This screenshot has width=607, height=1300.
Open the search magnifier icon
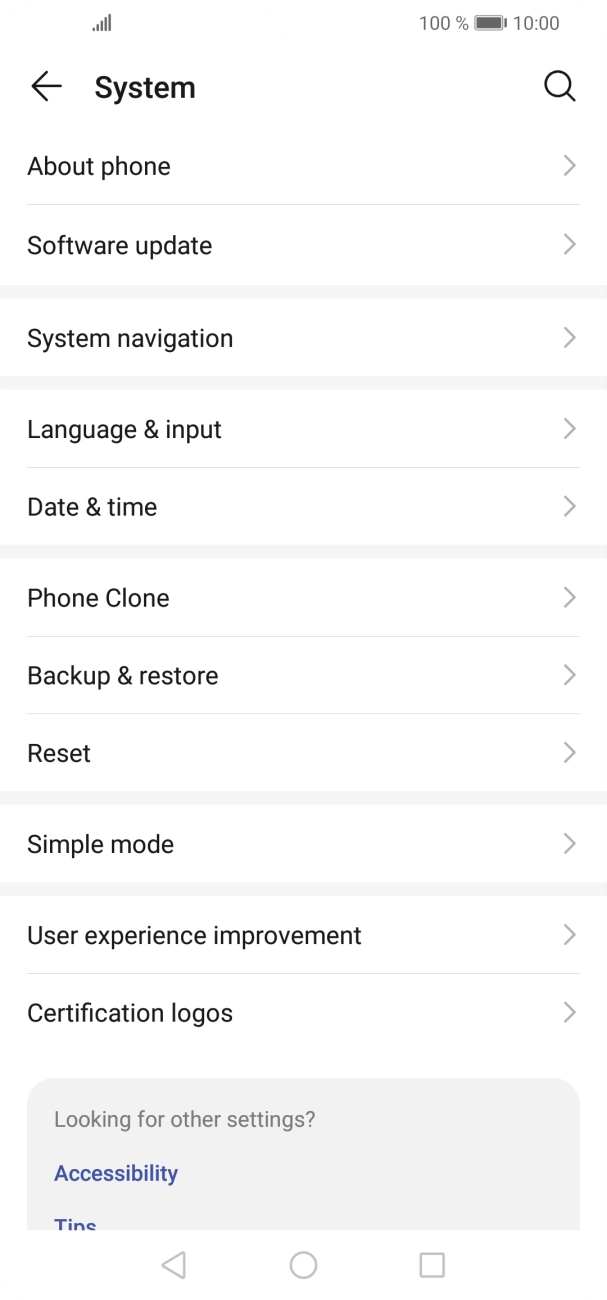click(560, 87)
